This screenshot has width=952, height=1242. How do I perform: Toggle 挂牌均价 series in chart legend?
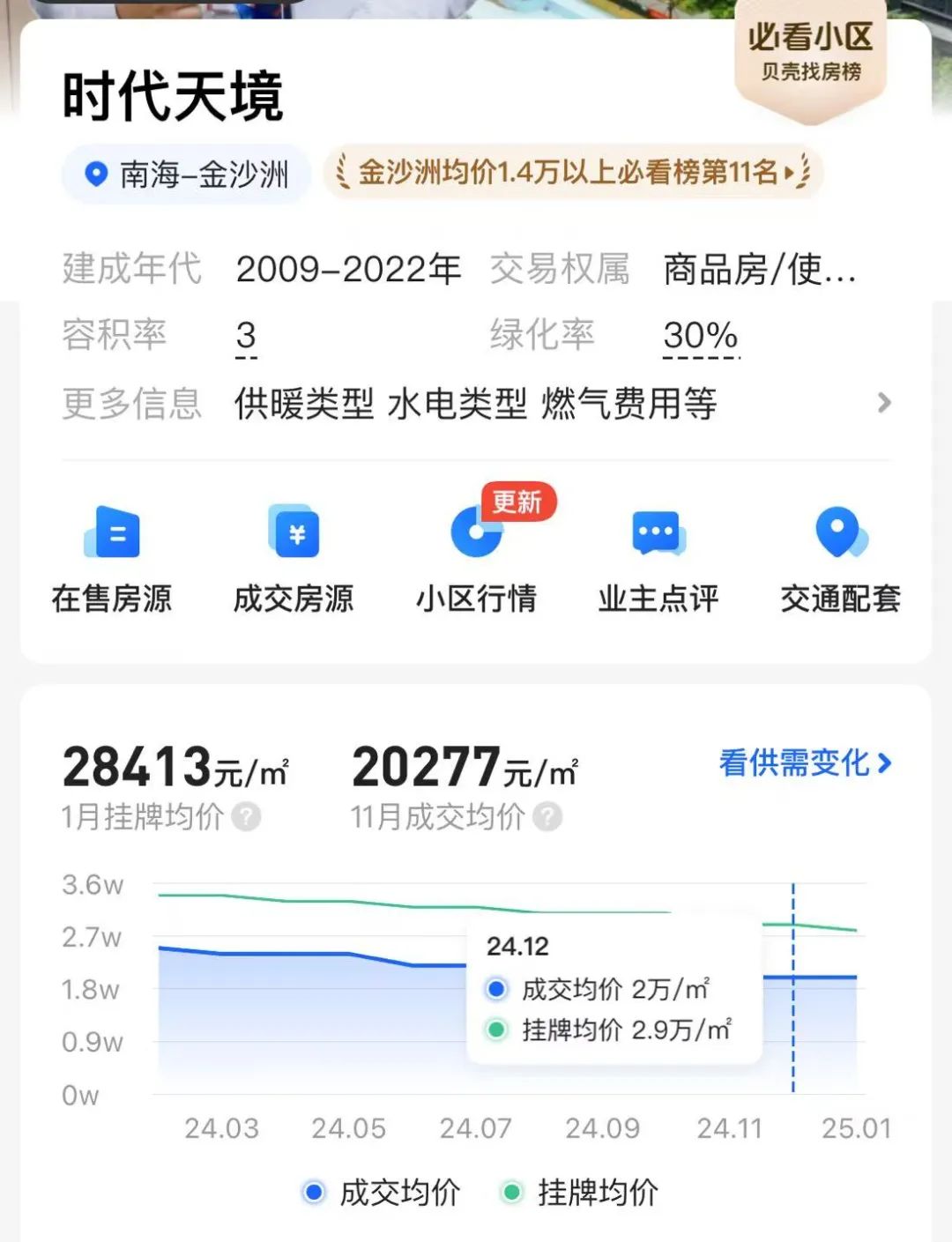tap(580, 1193)
